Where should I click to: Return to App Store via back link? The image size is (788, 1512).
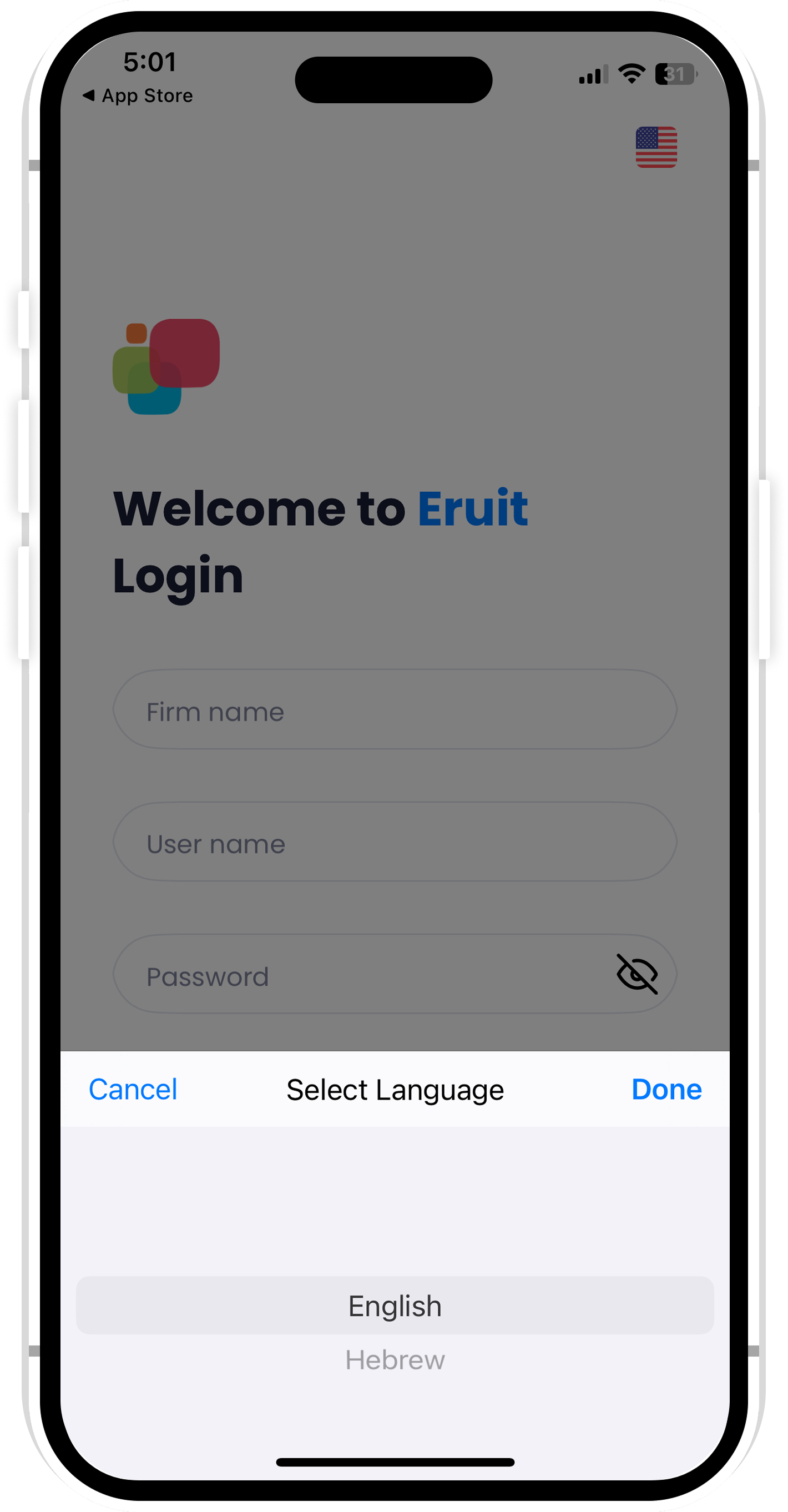point(139,95)
